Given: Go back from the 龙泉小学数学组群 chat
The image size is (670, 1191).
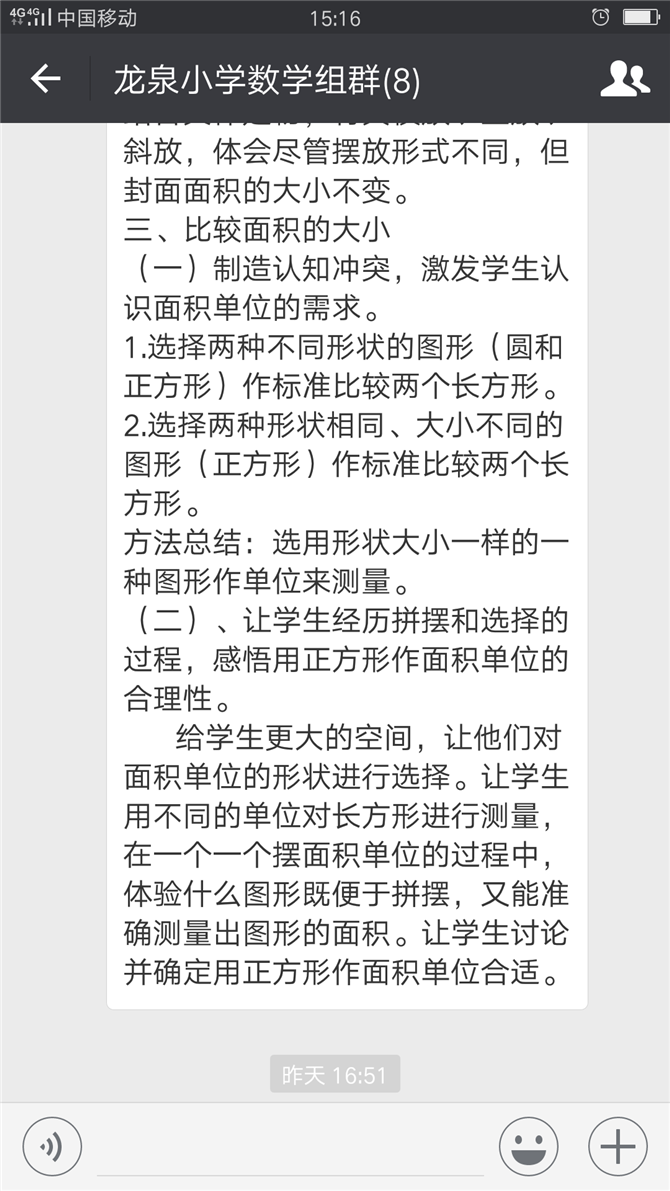Looking at the screenshot, I should 45,78.
